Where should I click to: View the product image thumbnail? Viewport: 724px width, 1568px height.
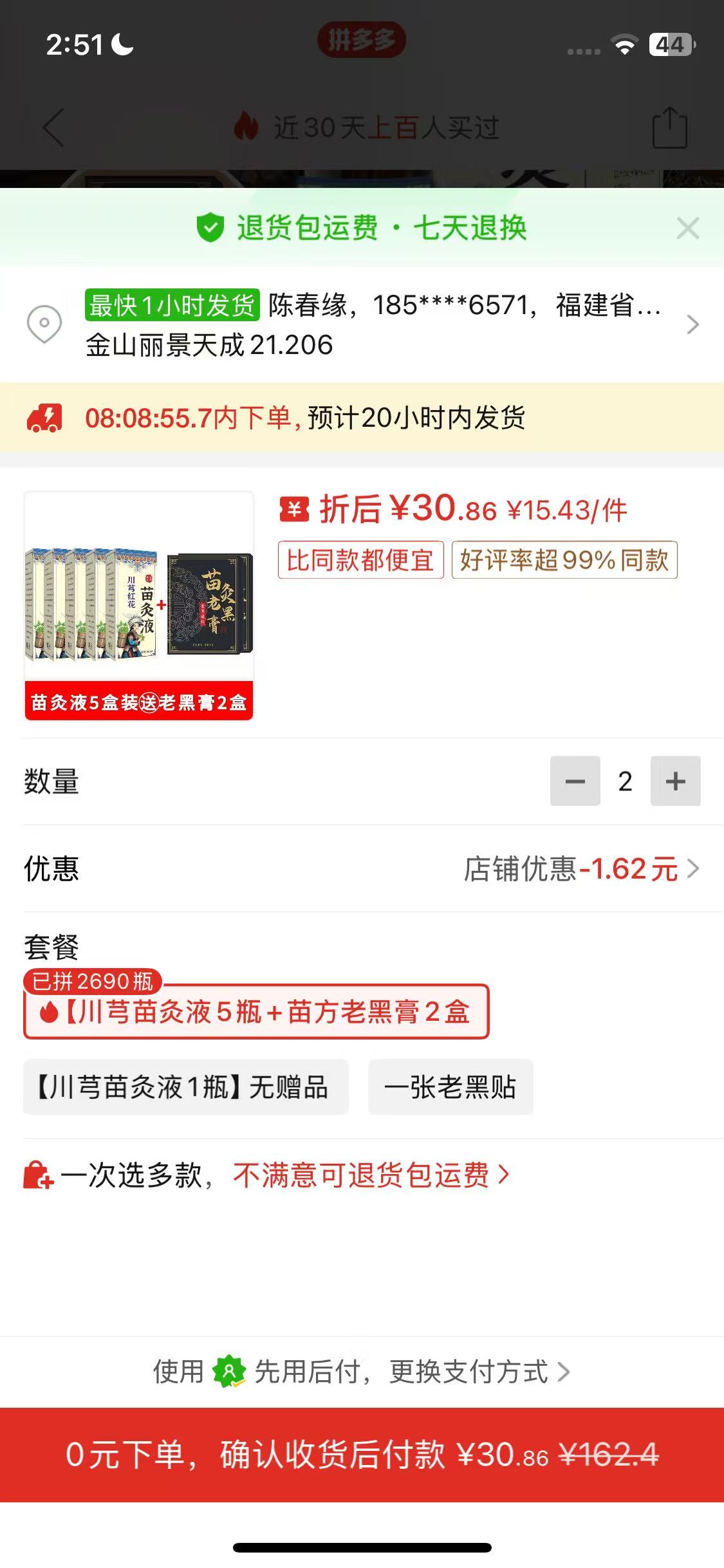(139, 606)
